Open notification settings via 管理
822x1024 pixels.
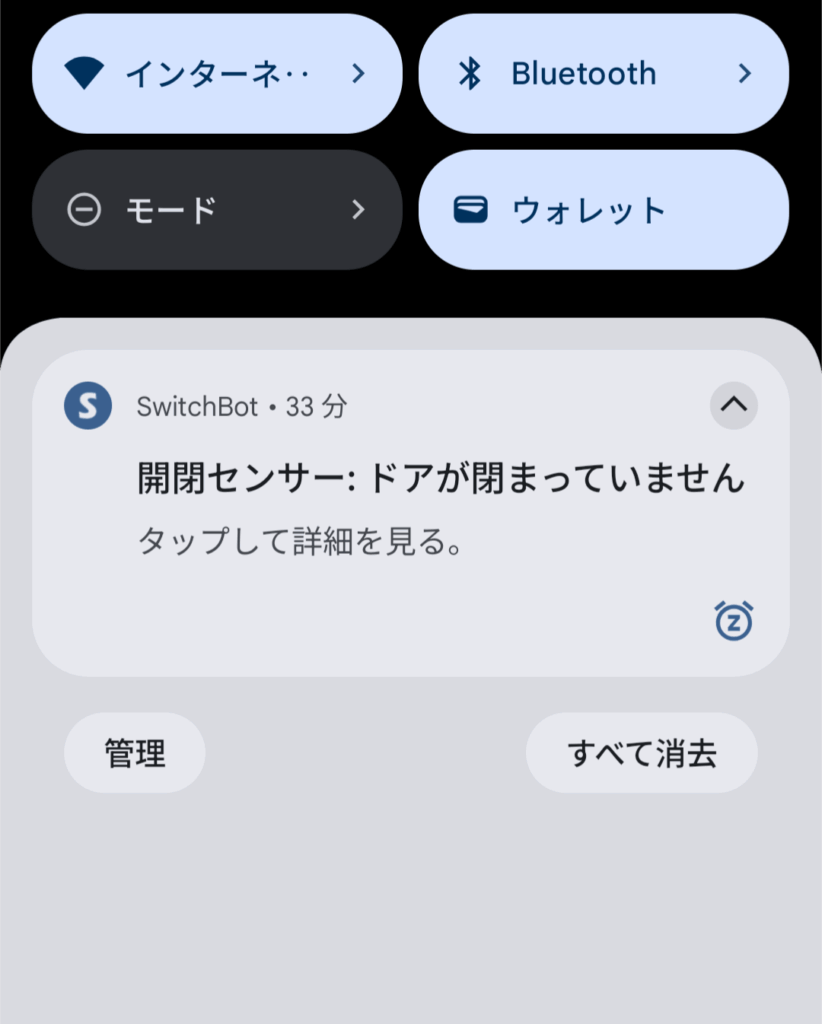(135, 753)
